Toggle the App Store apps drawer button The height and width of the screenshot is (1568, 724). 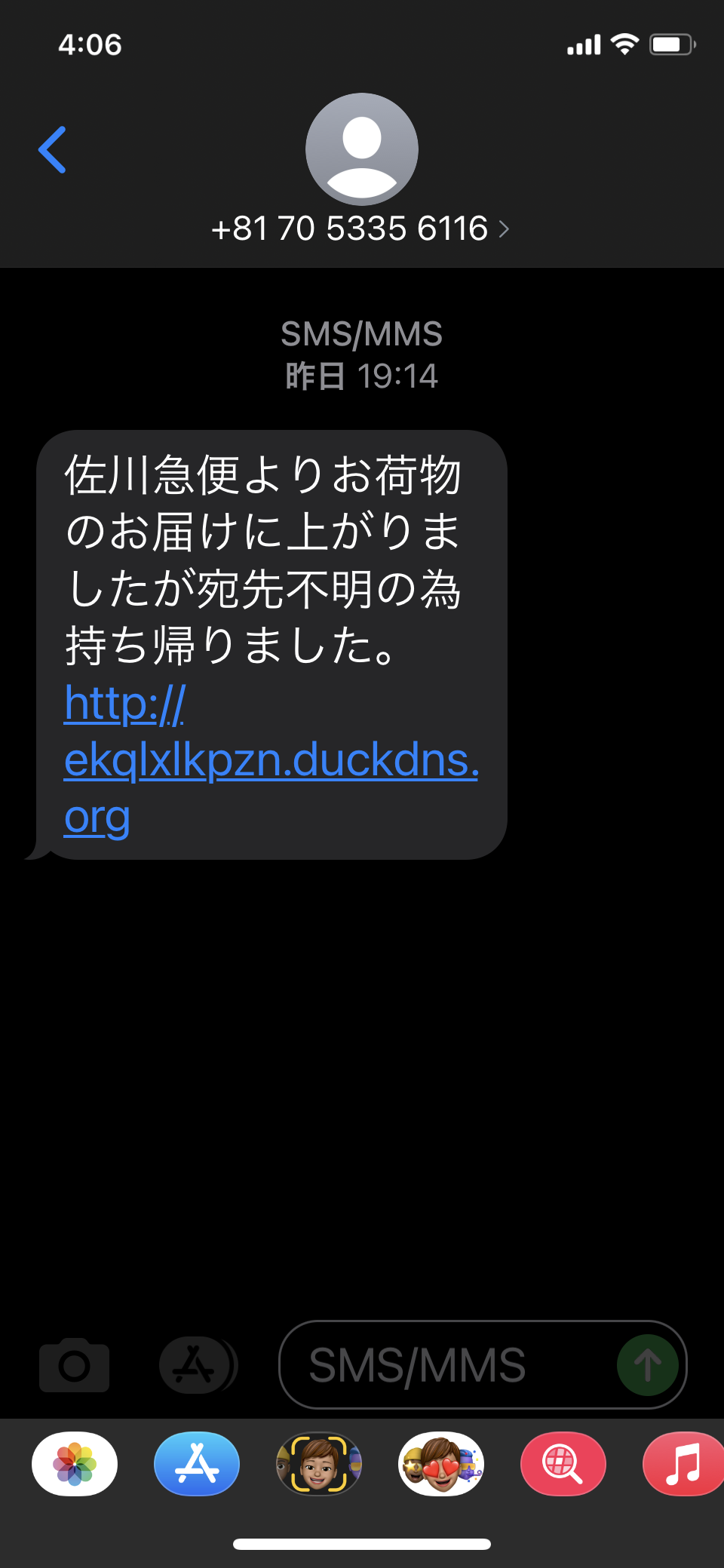coord(196,1365)
